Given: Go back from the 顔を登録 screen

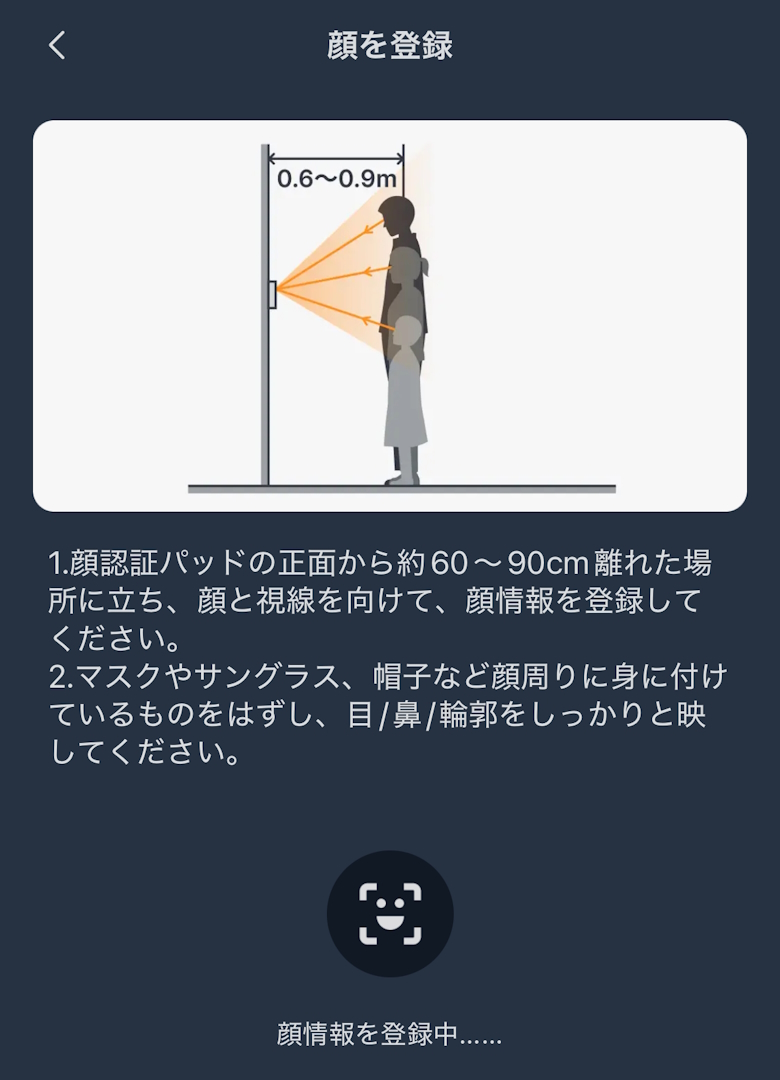Looking at the screenshot, I should [57, 45].
